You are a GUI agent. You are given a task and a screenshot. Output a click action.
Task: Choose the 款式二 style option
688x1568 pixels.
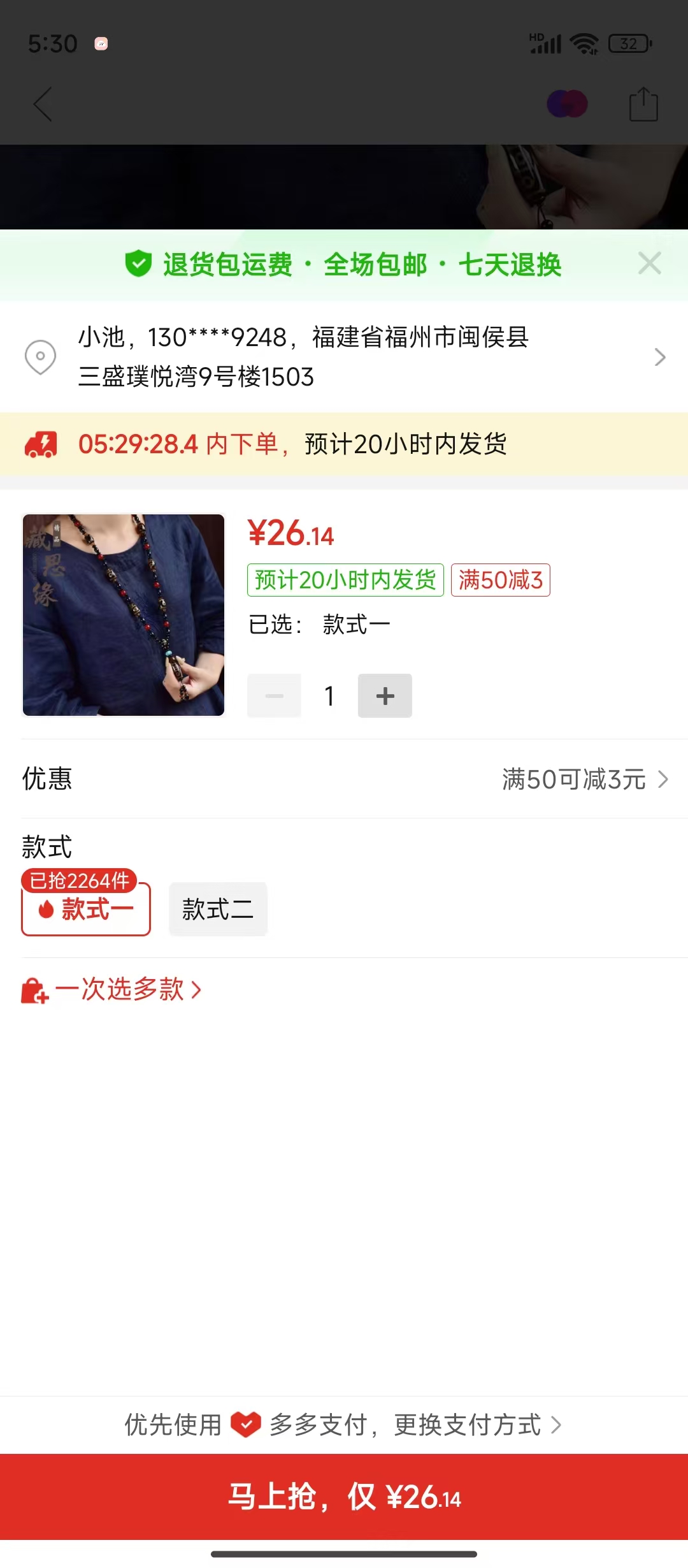tap(218, 909)
